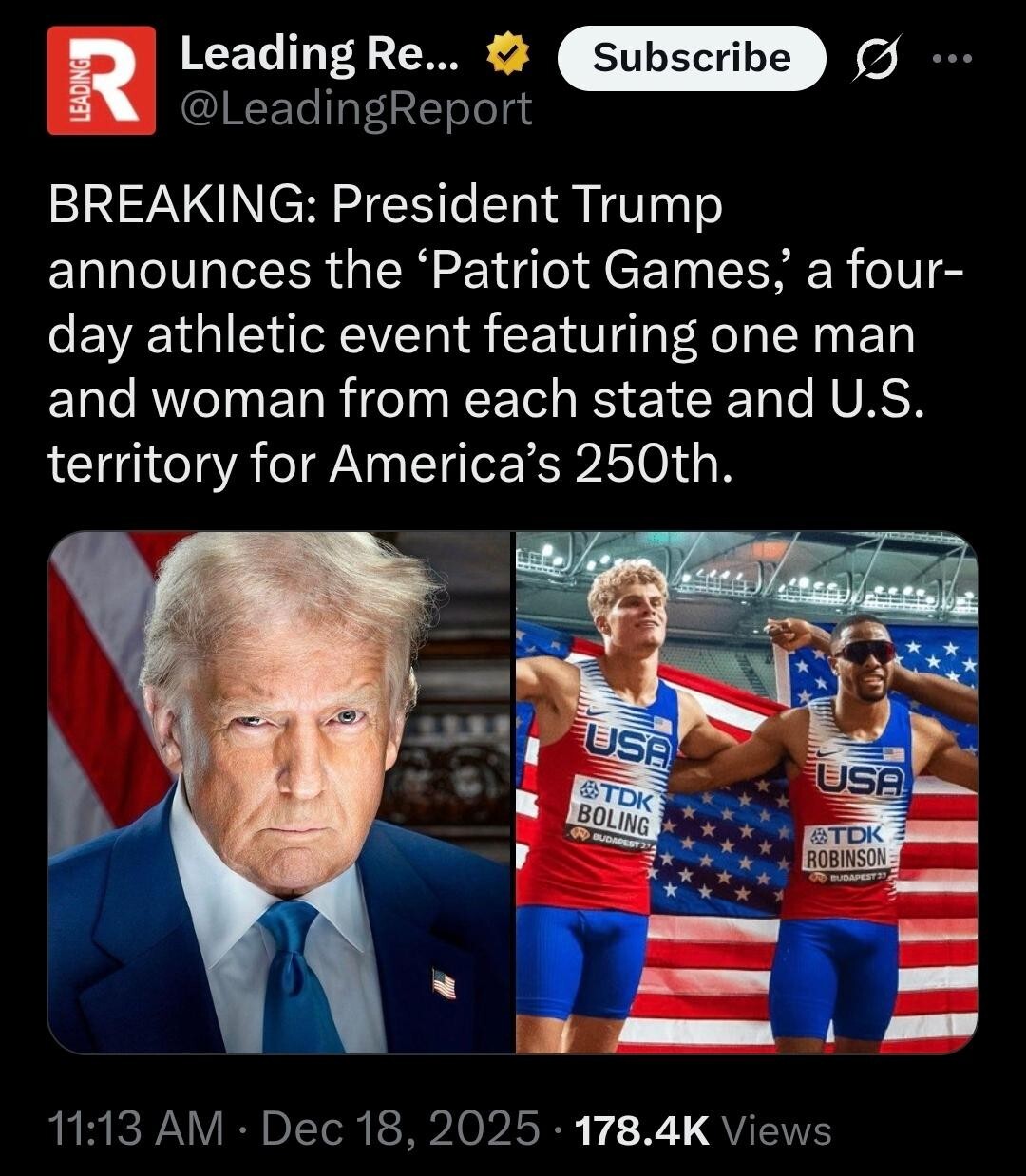Image resolution: width=1026 pixels, height=1176 pixels.
Task: Open Leading Report's profile picture
Action: (102, 81)
